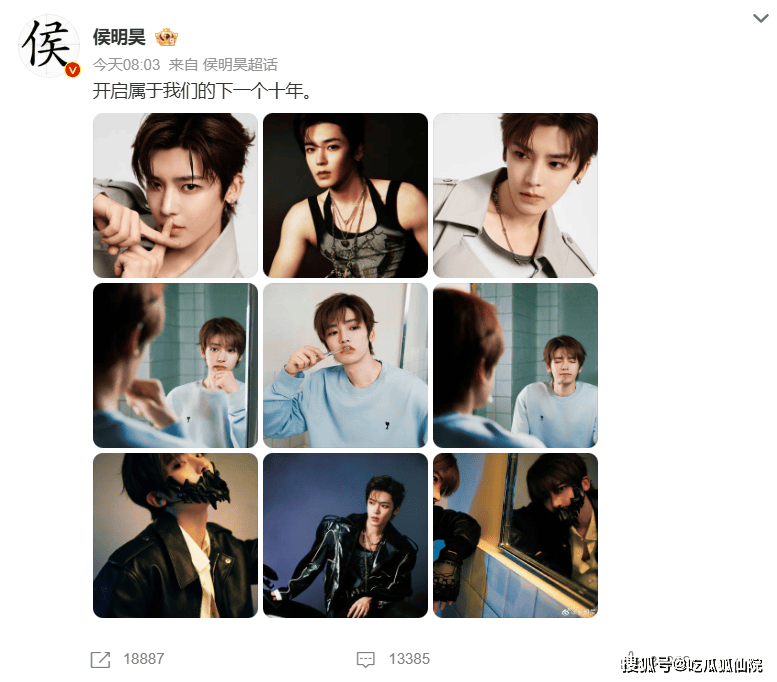Open the profile avatar with 侯 character
Screen dimensions: 777x682
tap(49, 45)
